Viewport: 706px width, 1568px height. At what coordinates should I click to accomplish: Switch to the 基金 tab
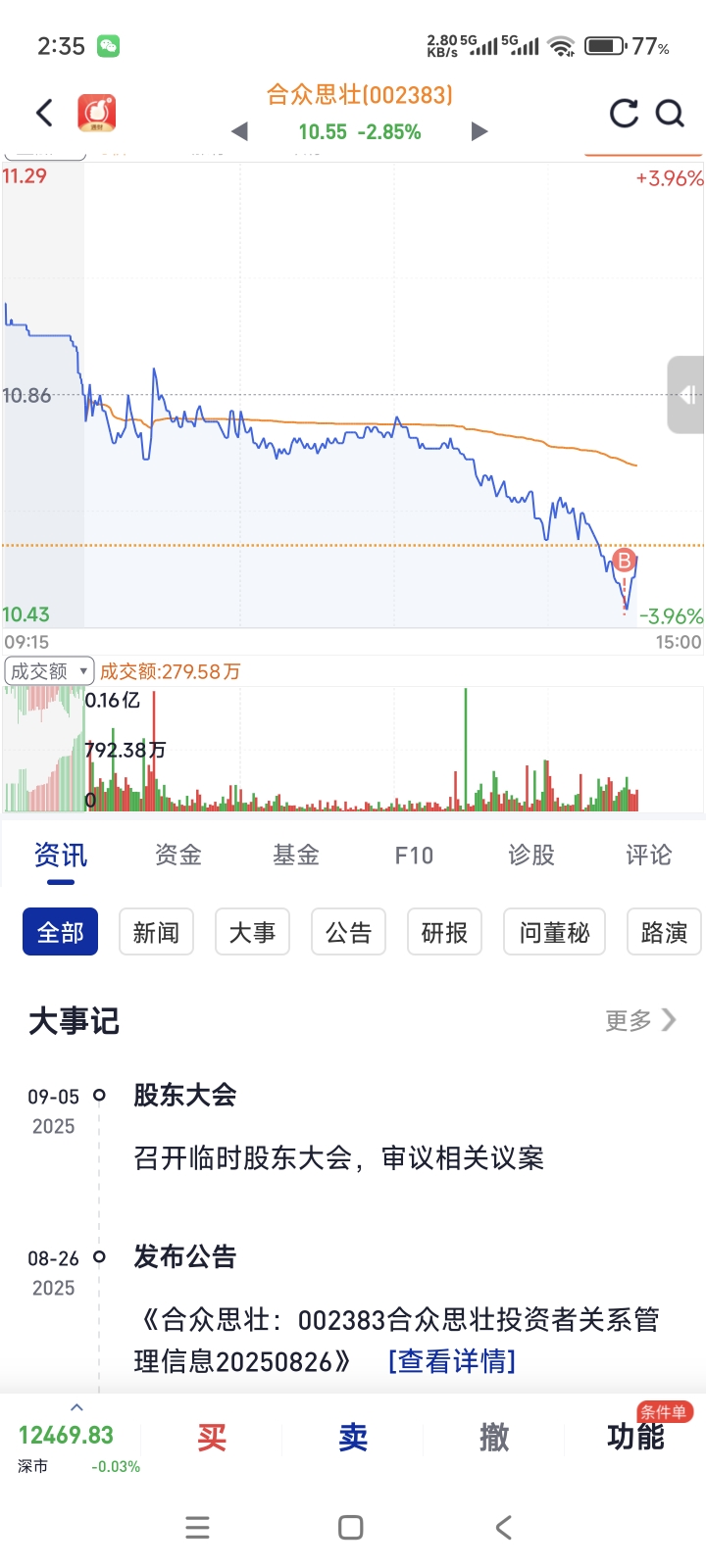coord(296,856)
